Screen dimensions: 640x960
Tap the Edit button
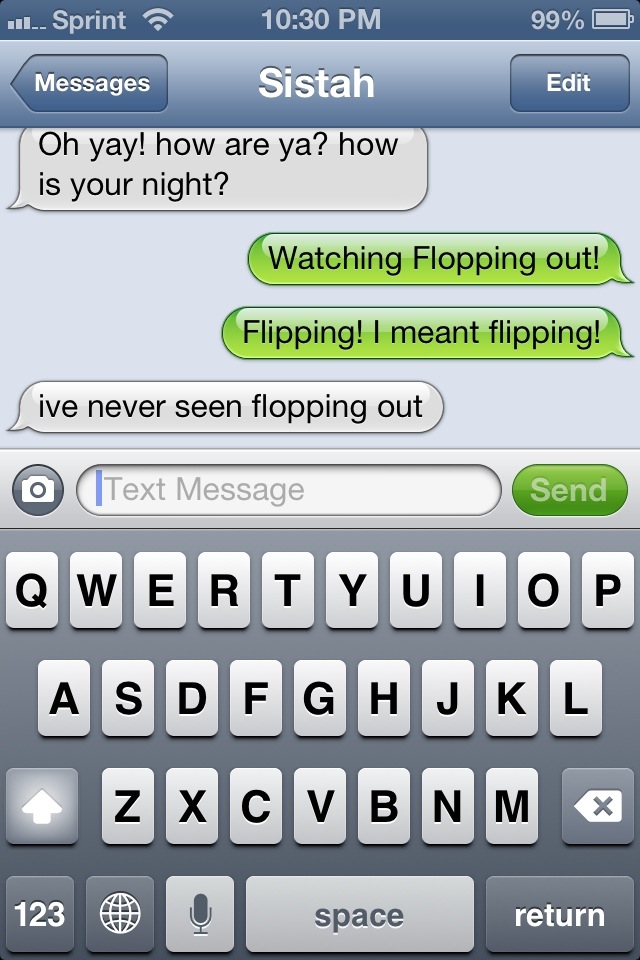[568, 83]
